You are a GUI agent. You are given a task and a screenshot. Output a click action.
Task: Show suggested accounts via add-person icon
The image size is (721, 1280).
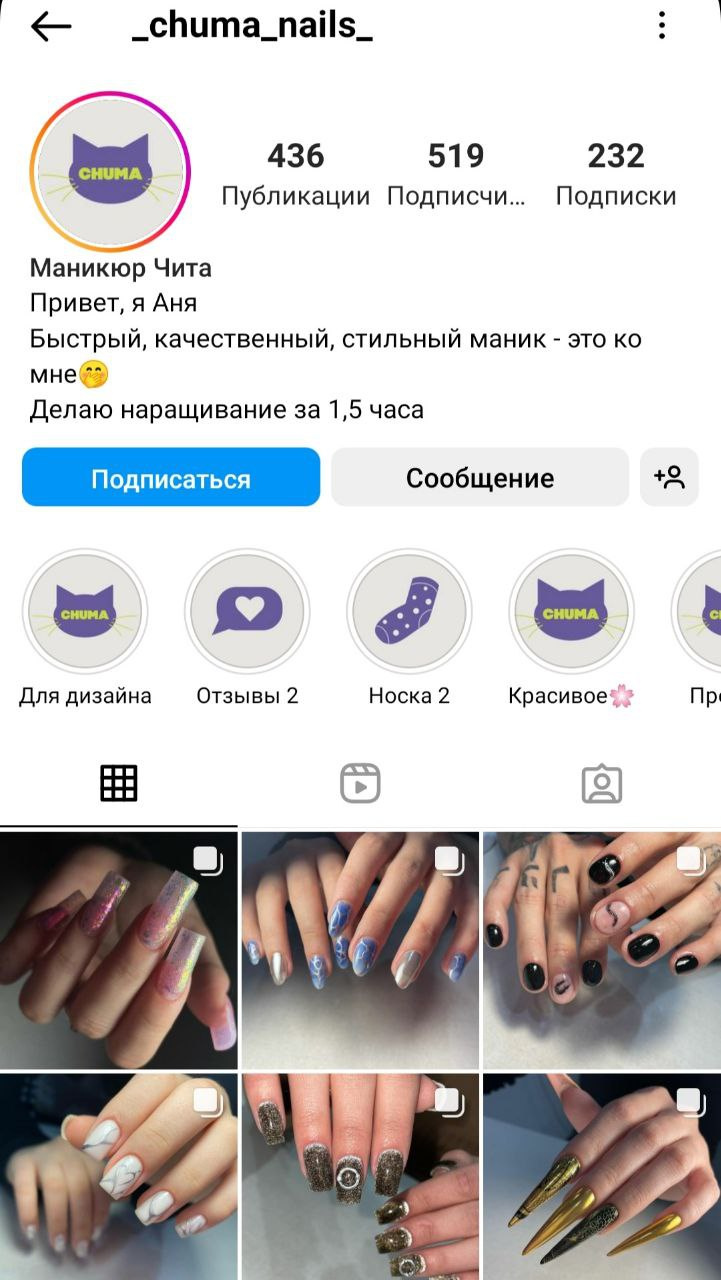coord(670,478)
